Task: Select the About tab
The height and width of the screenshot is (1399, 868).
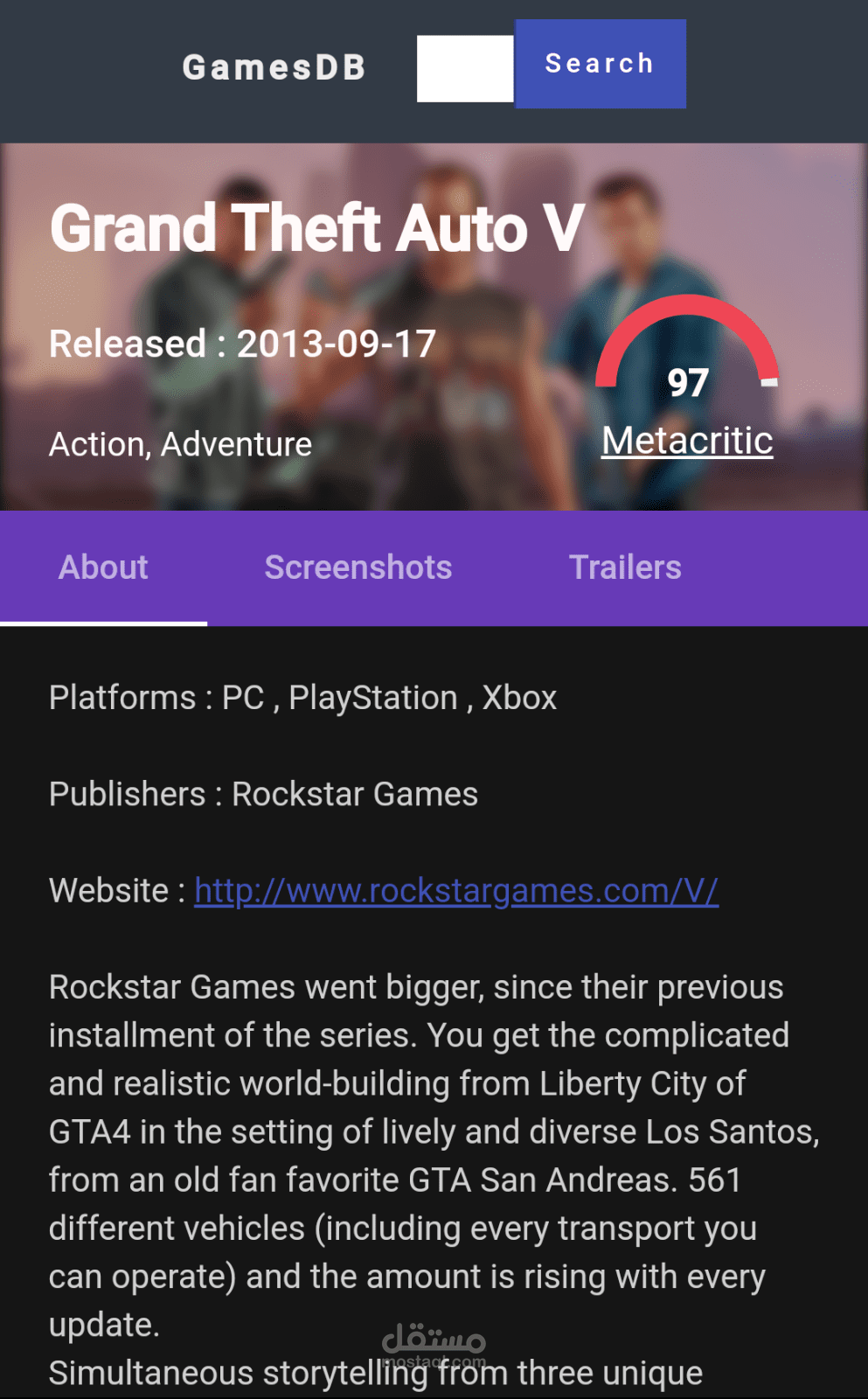Action: (103, 567)
